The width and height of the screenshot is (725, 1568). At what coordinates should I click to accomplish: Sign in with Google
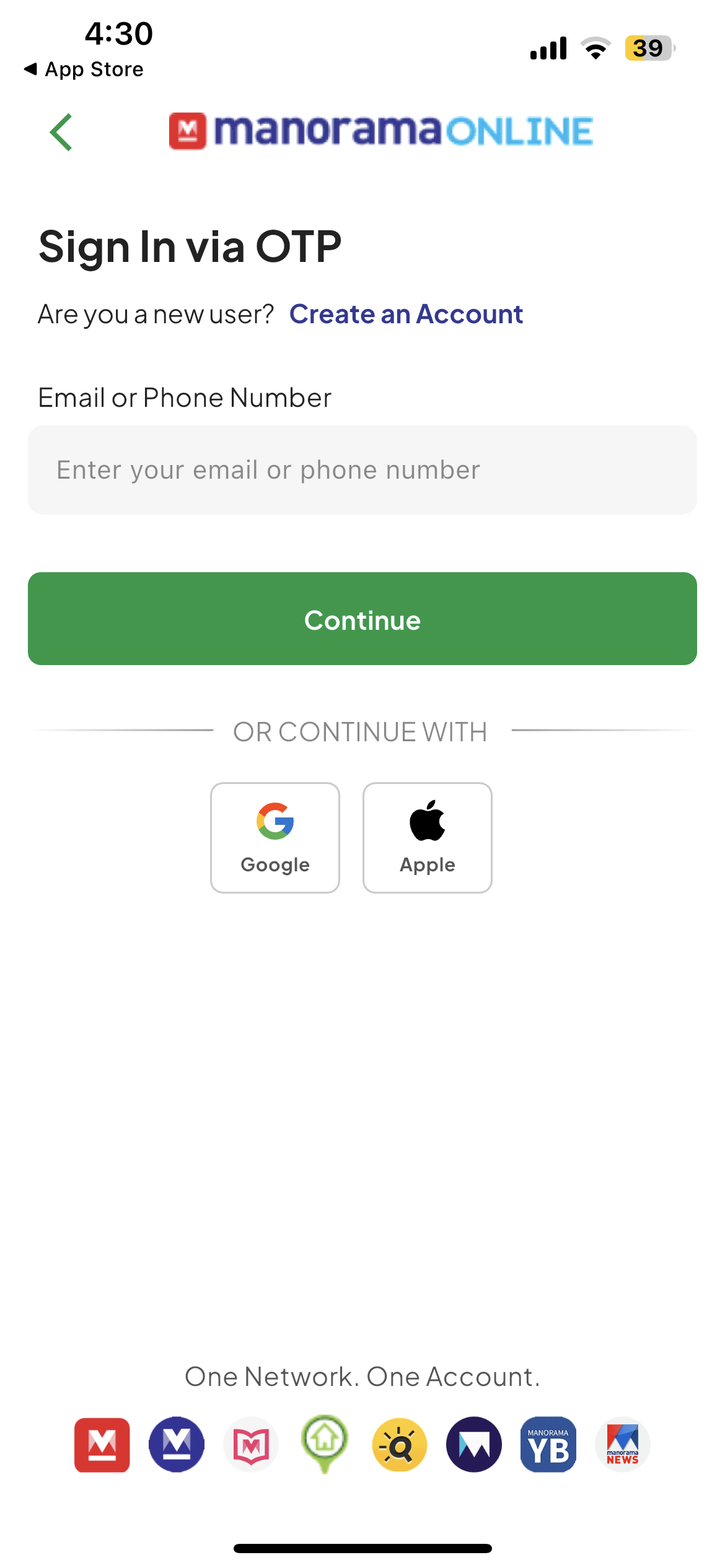click(275, 837)
